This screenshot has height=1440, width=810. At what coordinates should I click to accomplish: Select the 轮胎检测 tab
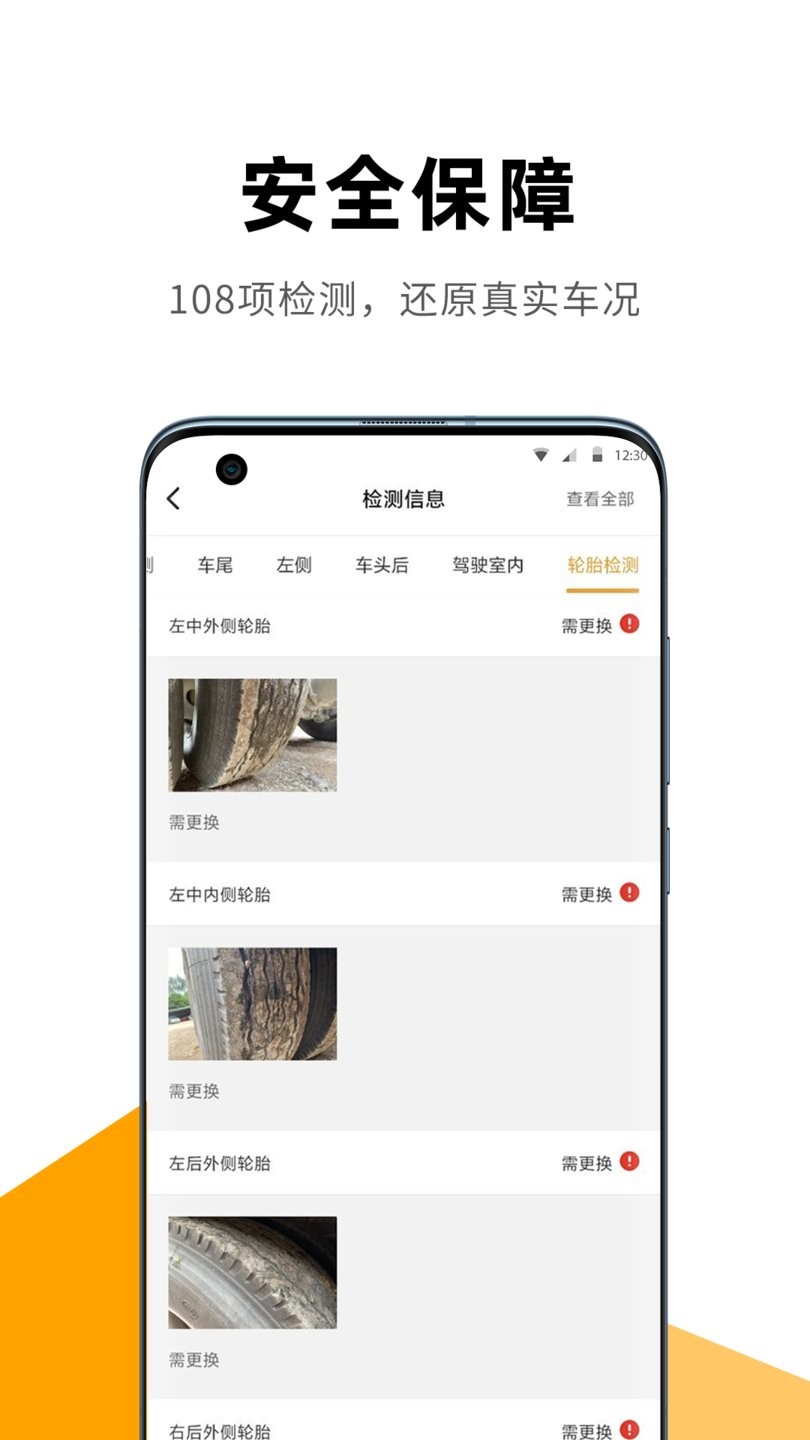point(601,564)
